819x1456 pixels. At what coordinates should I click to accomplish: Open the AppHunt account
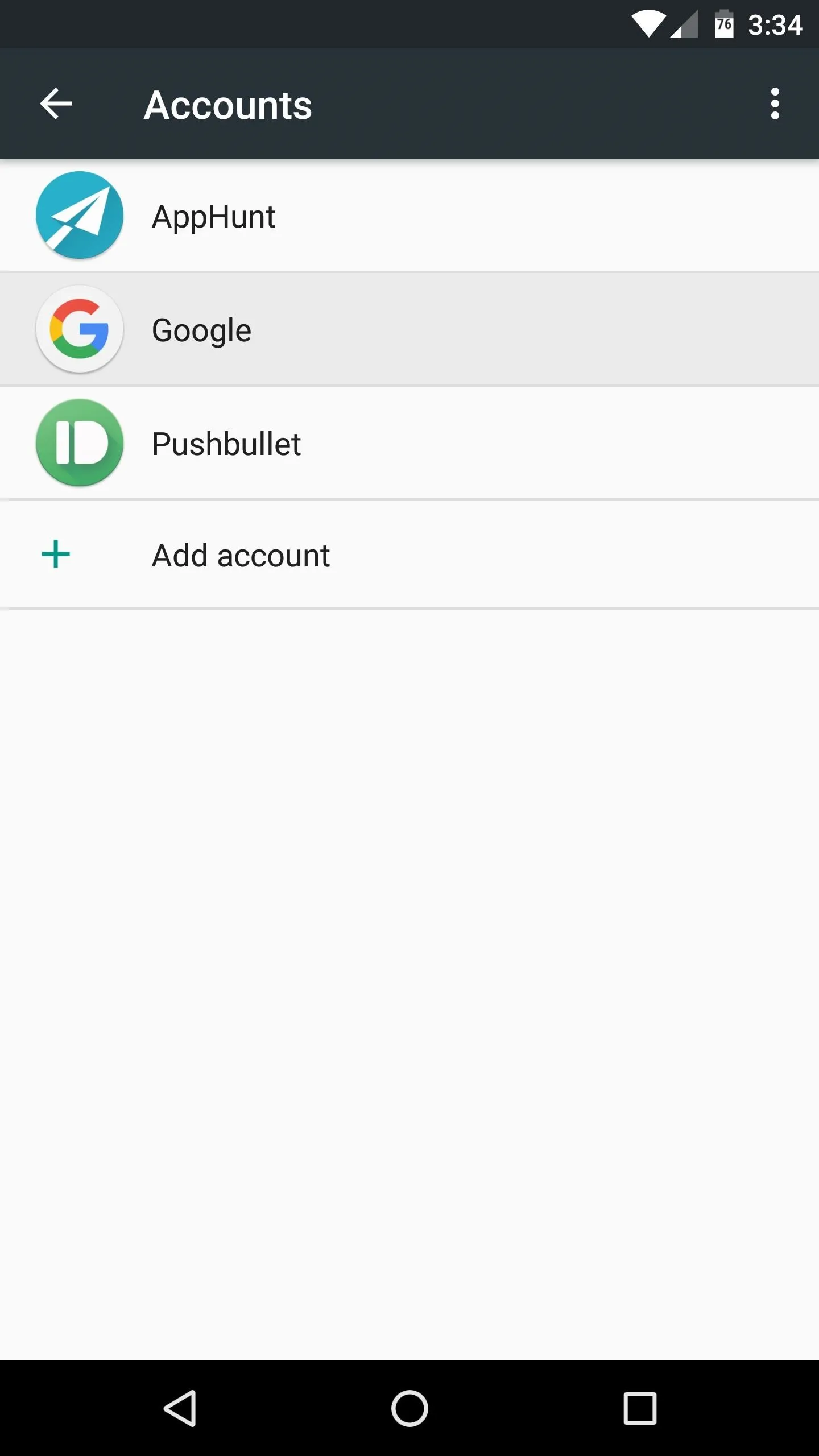click(409, 216)
